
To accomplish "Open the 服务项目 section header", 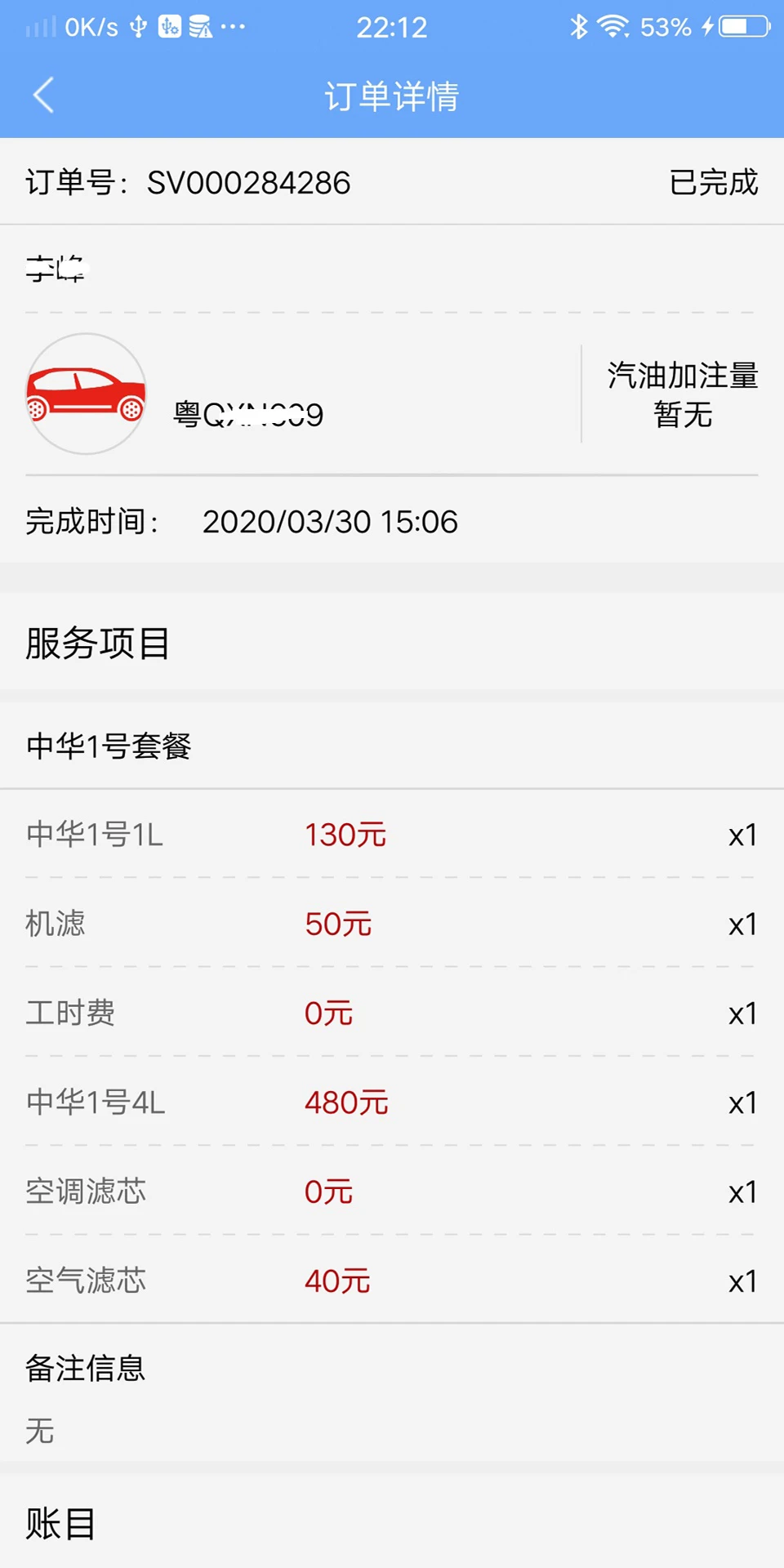I will click(x=98, y=644).
